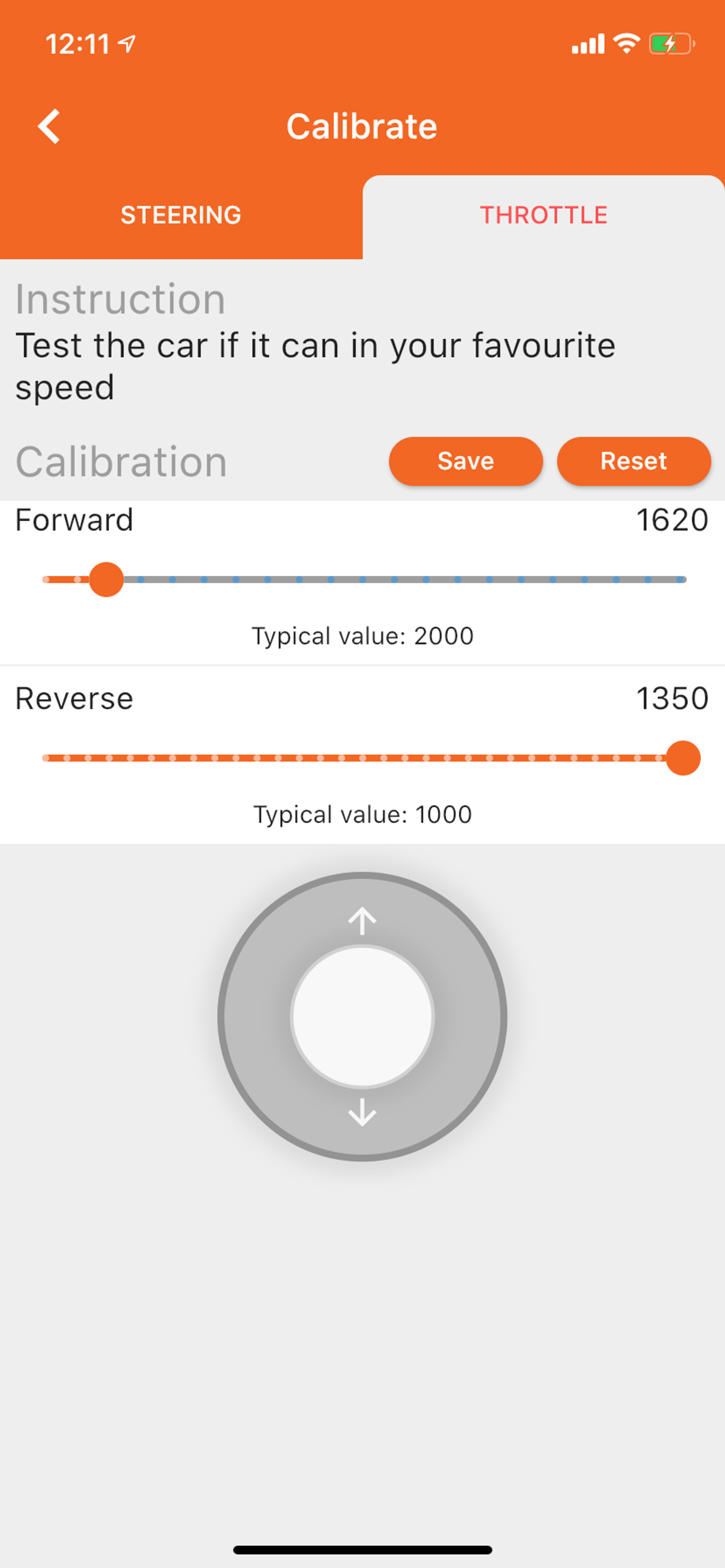Tap the Reverse slider track midpoint
This screenshot has width=725, height=1568.
pos(364,758)
